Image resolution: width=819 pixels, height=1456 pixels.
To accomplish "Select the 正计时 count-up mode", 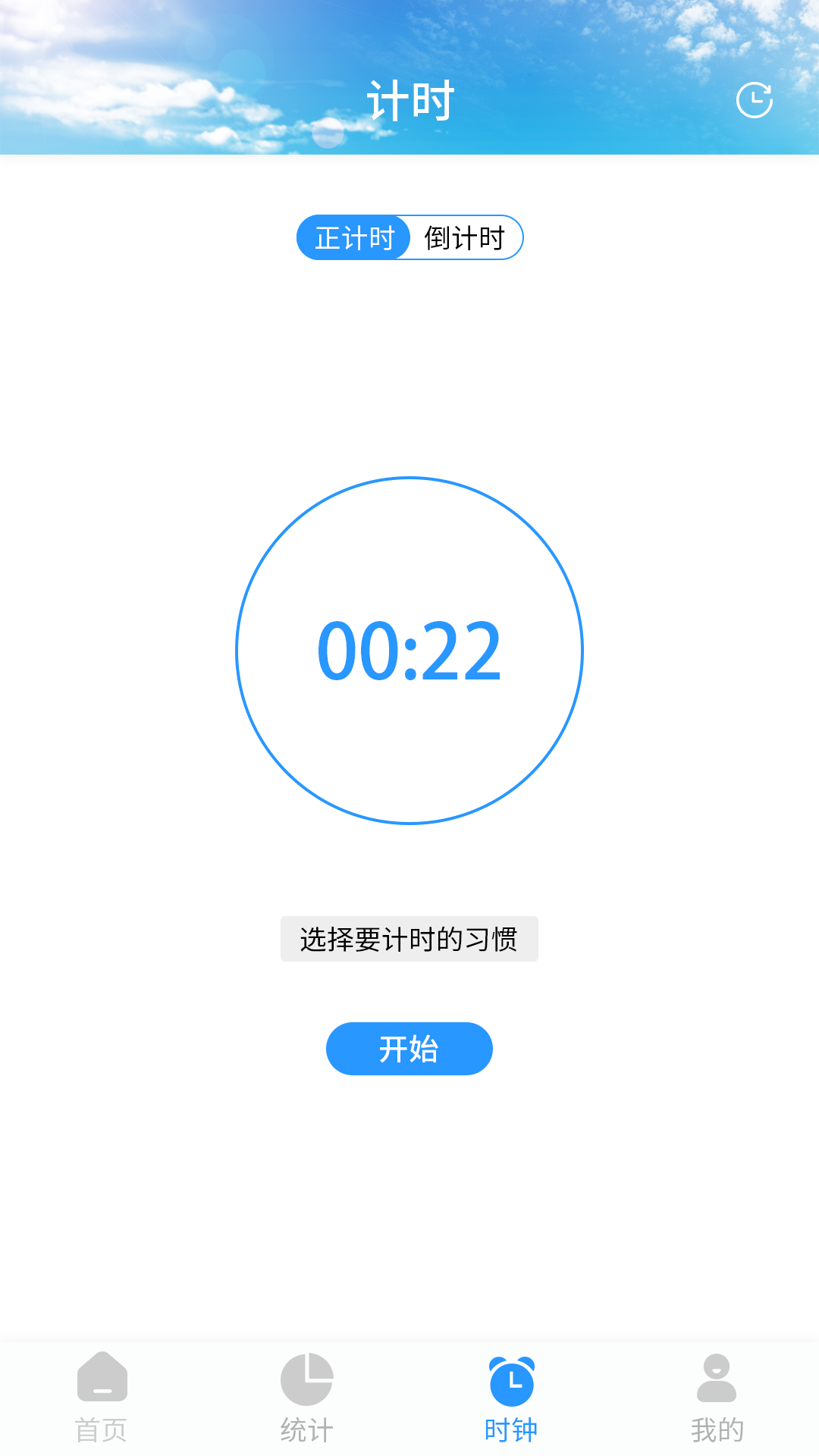I will point(354,238).
